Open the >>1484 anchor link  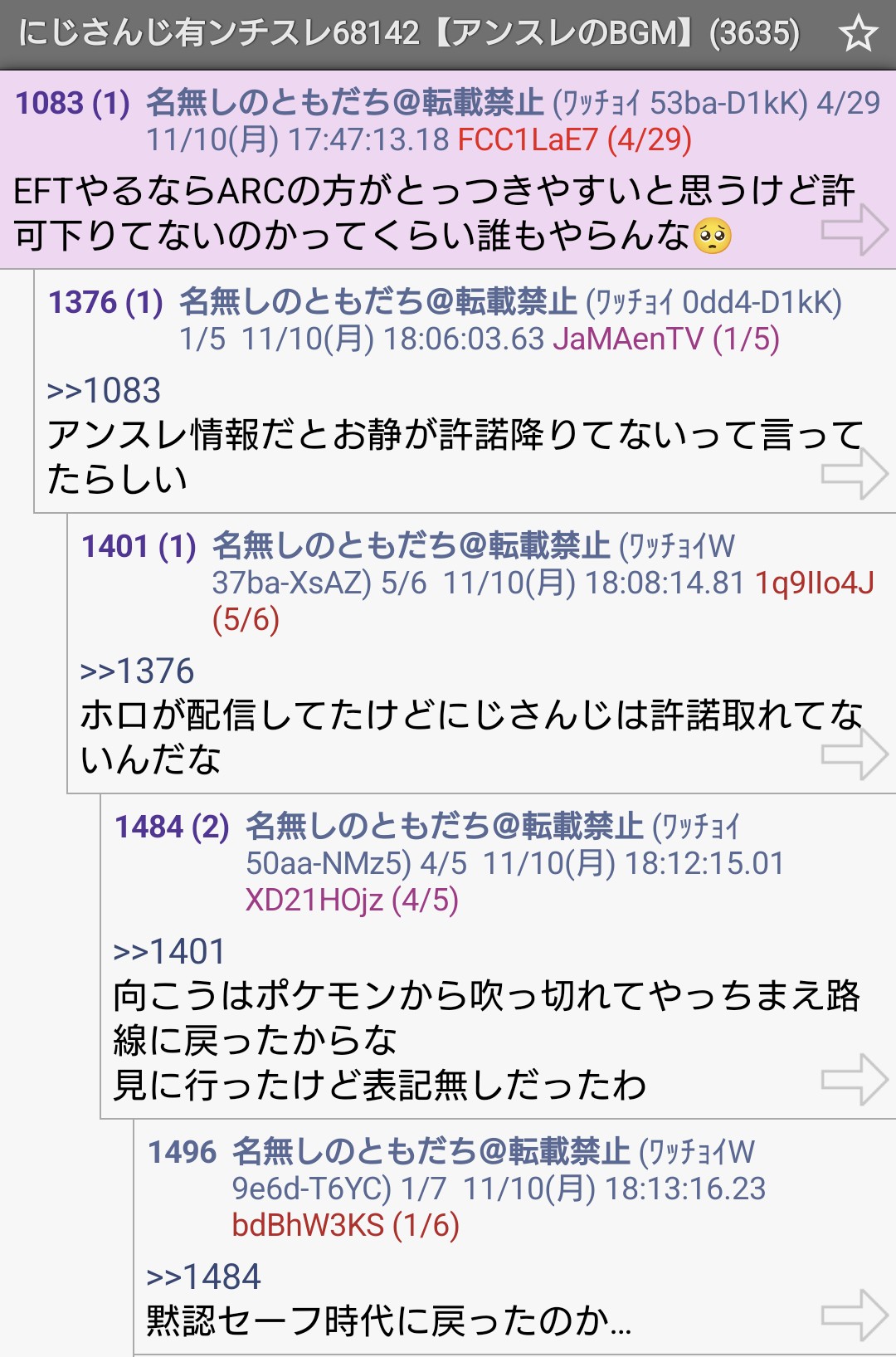click(x=203, y=1277)
